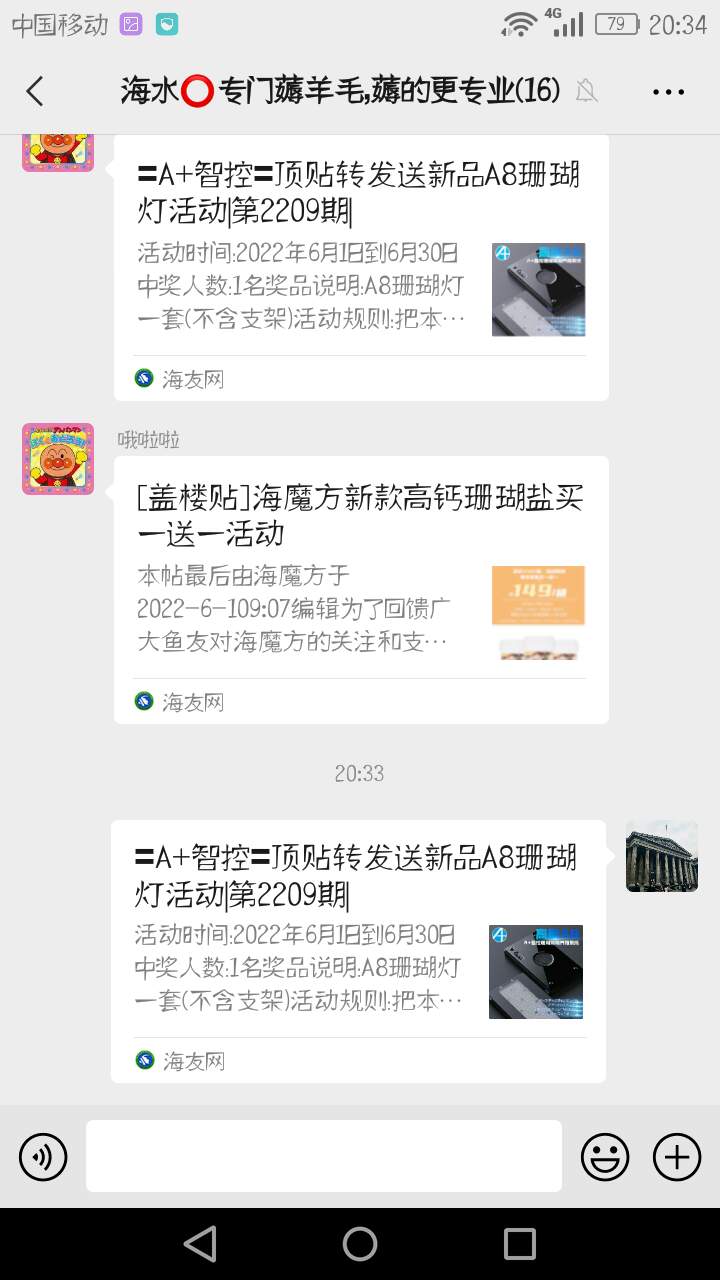Image resolution: width=720 pixels, height=1280 pixels.
Task: Open the A8珊瑚灯 card sent after 20:33
Action: pos(358,950)
